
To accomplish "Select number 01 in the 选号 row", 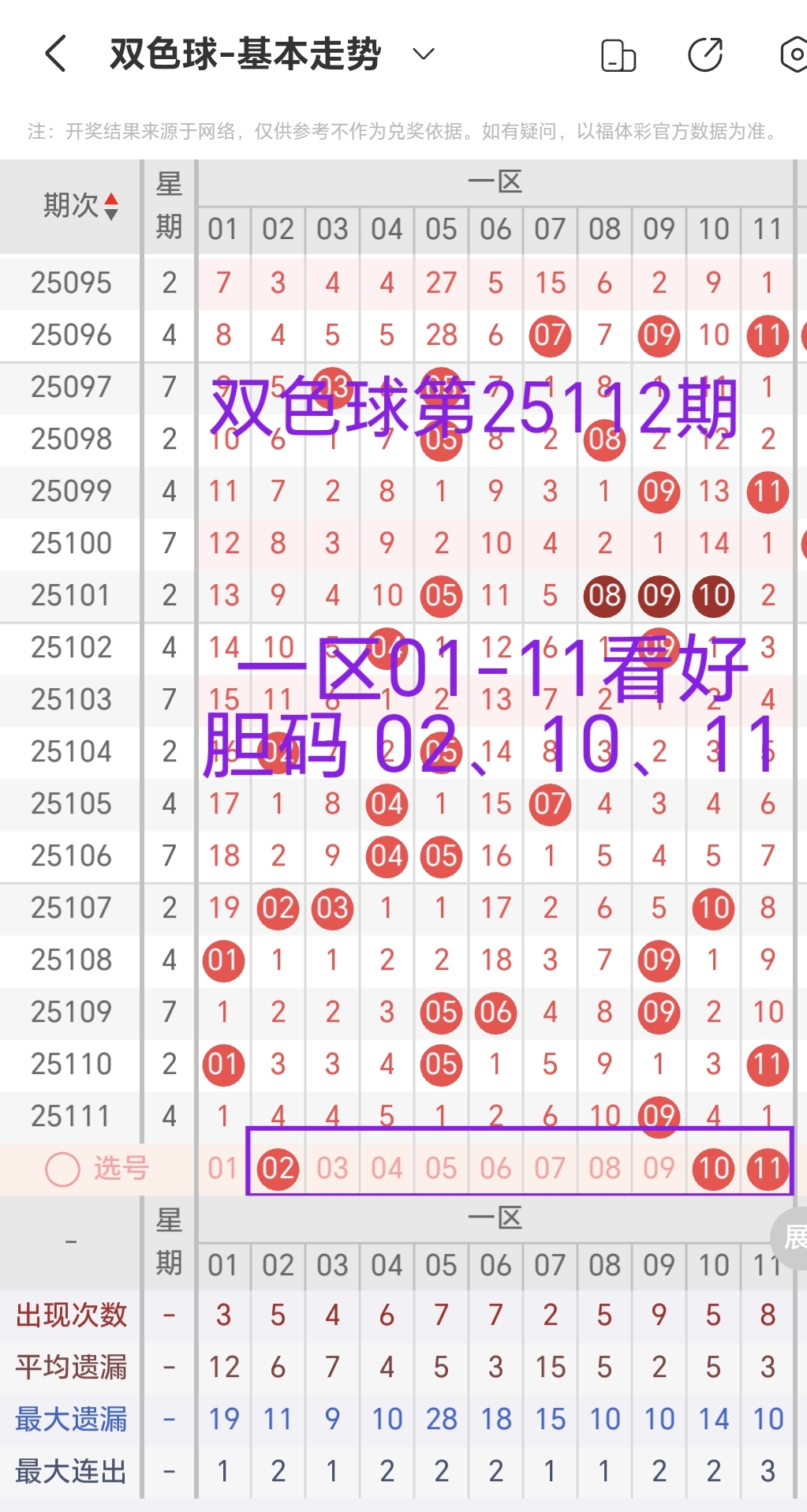I will [x=223, y=1169].
